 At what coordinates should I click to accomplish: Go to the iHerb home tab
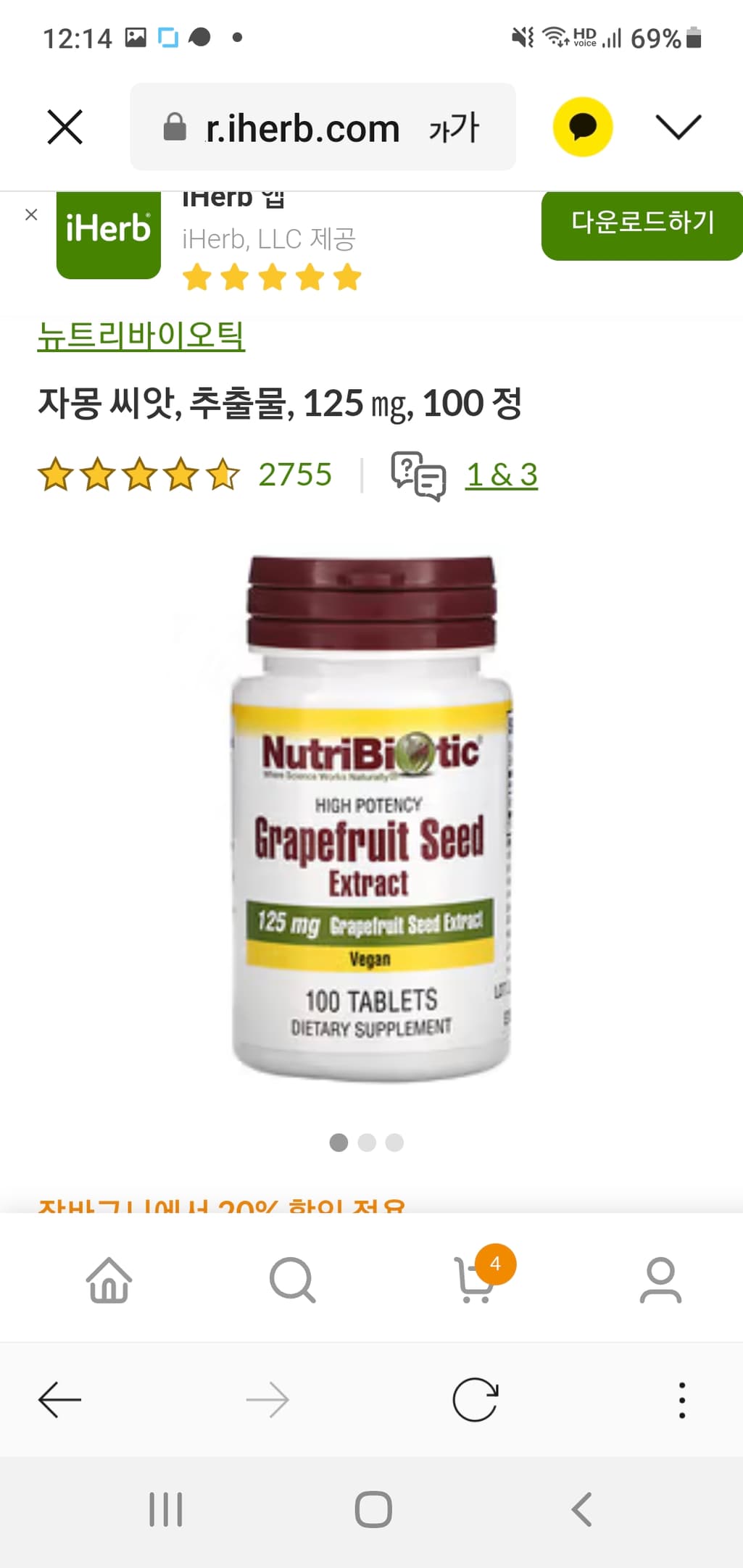pos(109,1280)
